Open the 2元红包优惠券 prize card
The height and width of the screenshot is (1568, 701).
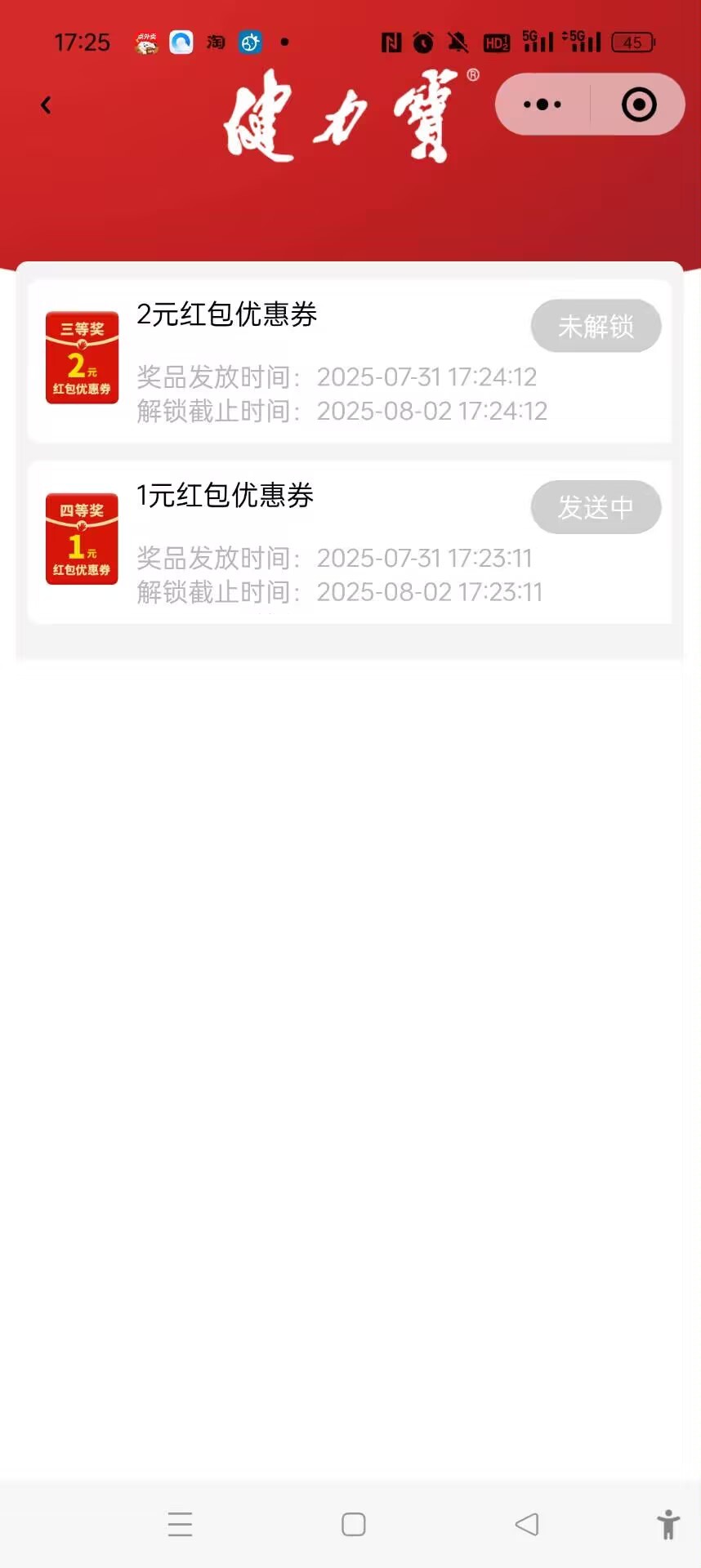click(327, 361)
